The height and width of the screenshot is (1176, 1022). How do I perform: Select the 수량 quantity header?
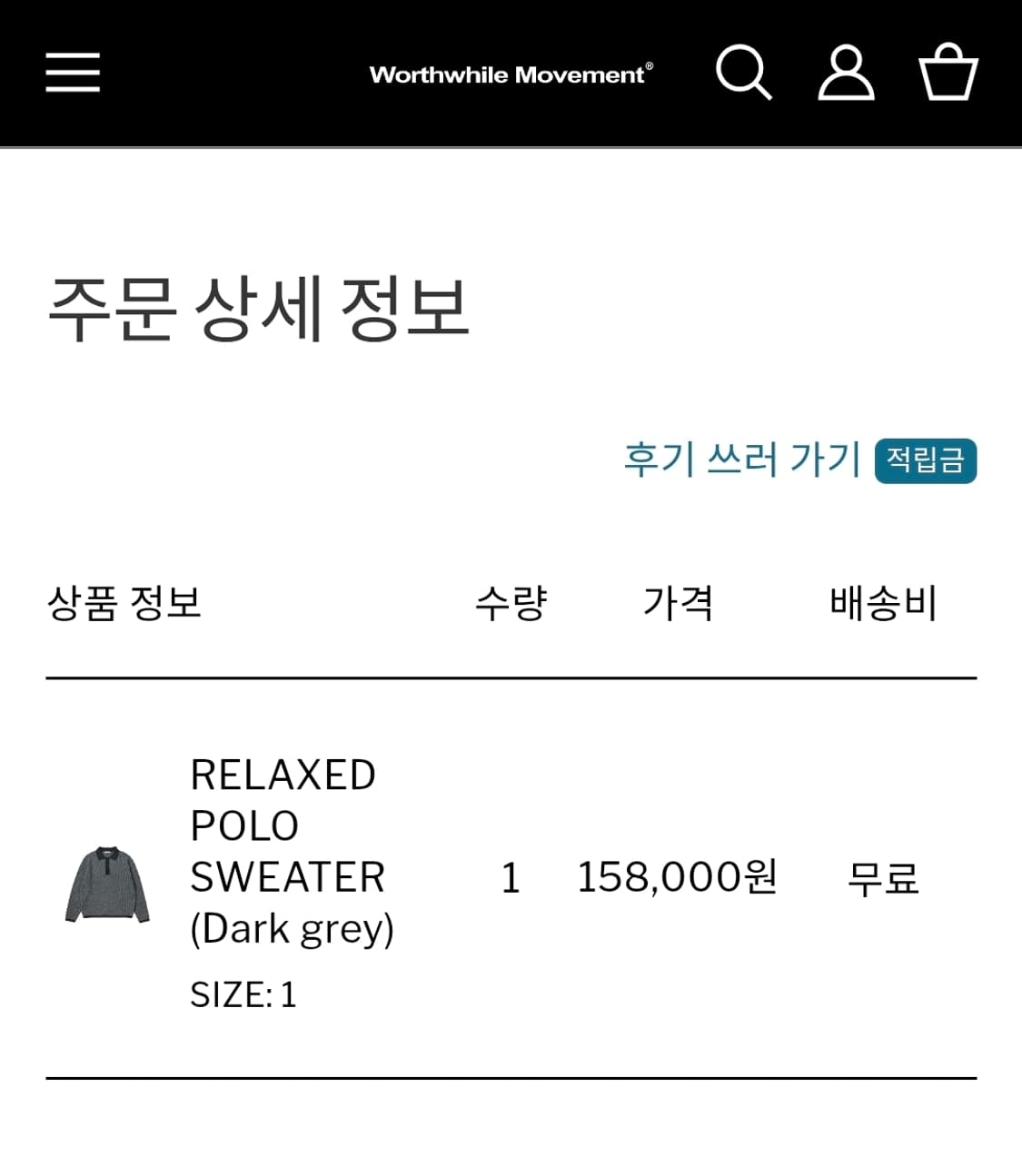click(x=510, y=604)
